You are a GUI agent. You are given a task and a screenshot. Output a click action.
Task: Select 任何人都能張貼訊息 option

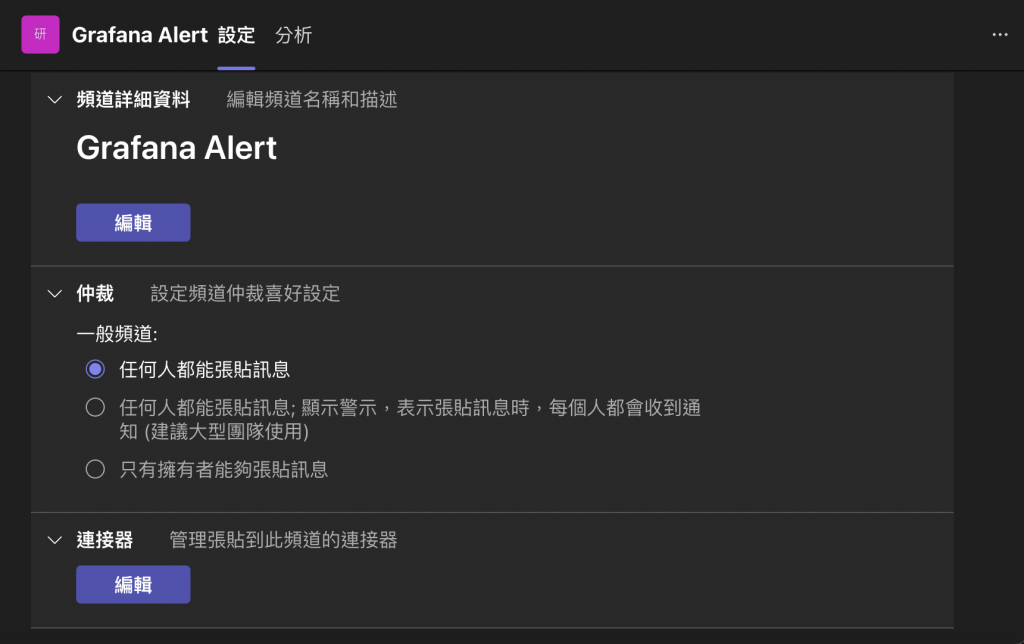pyautogui.click(x=95, y=369)
